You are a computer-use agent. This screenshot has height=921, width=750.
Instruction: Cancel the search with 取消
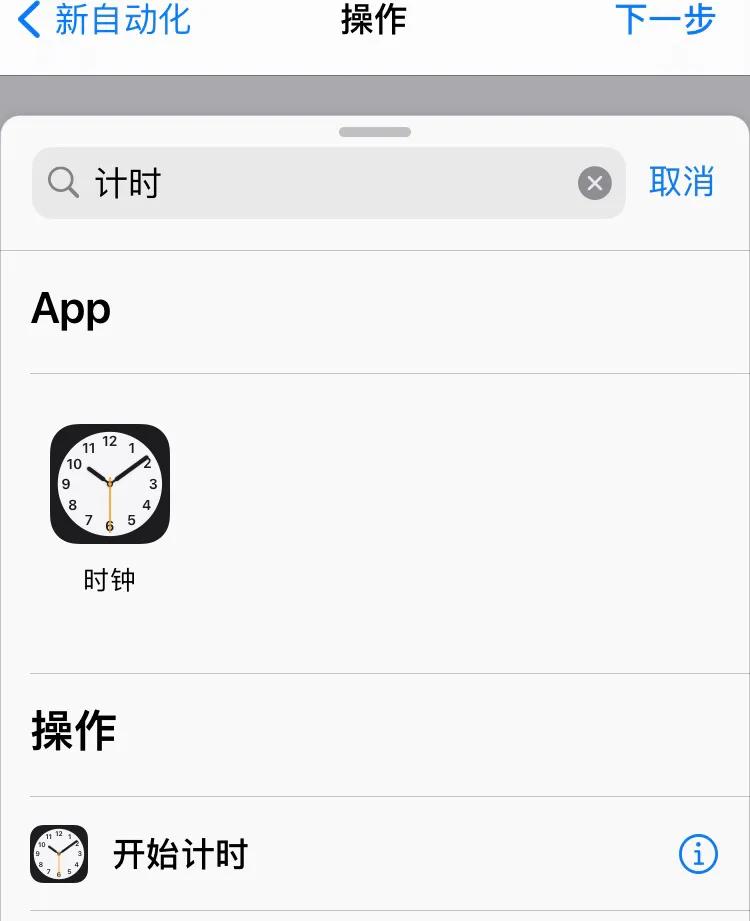(x=682, y=183)
